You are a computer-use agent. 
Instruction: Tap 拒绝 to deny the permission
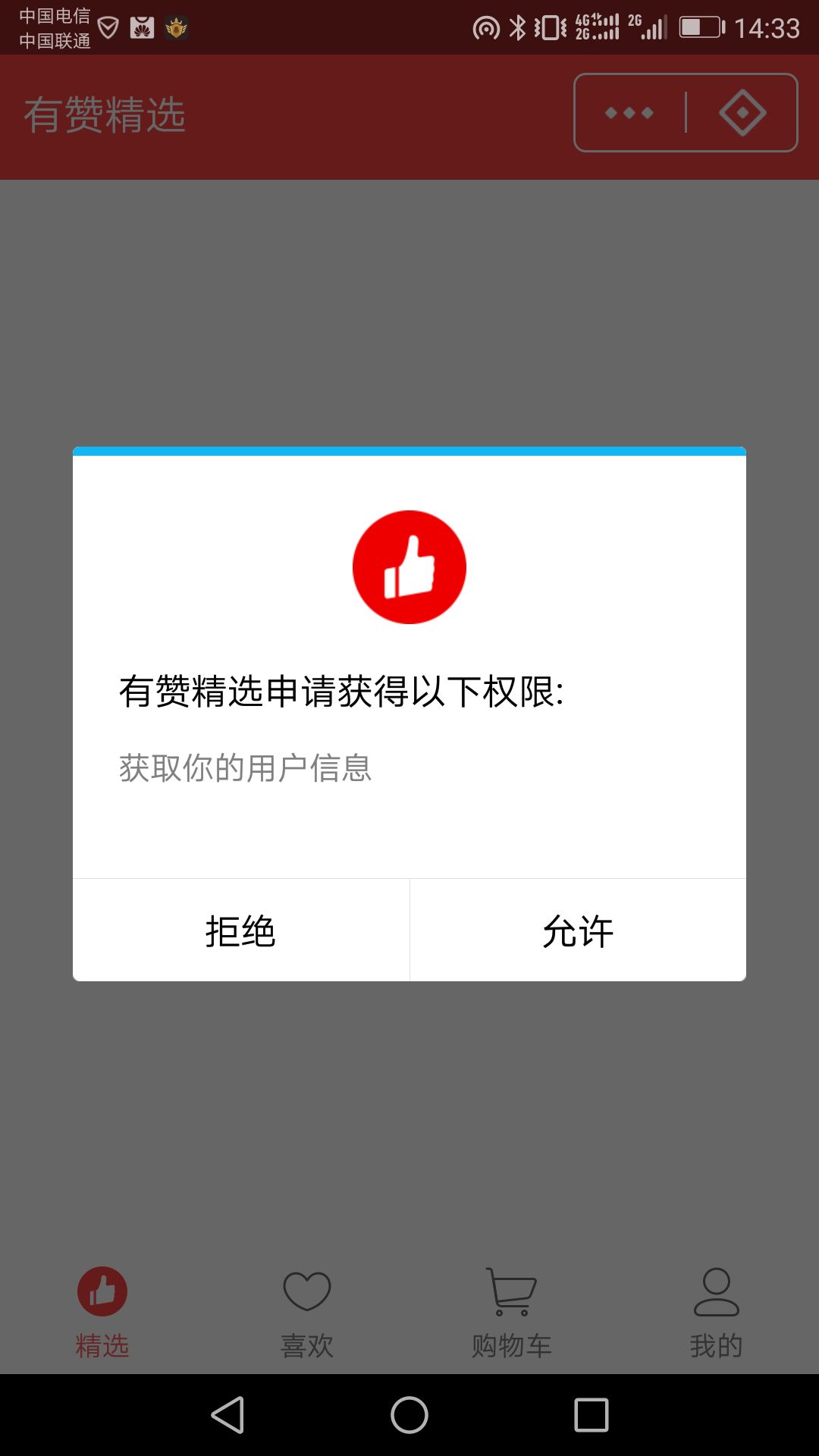pos(240,930)
